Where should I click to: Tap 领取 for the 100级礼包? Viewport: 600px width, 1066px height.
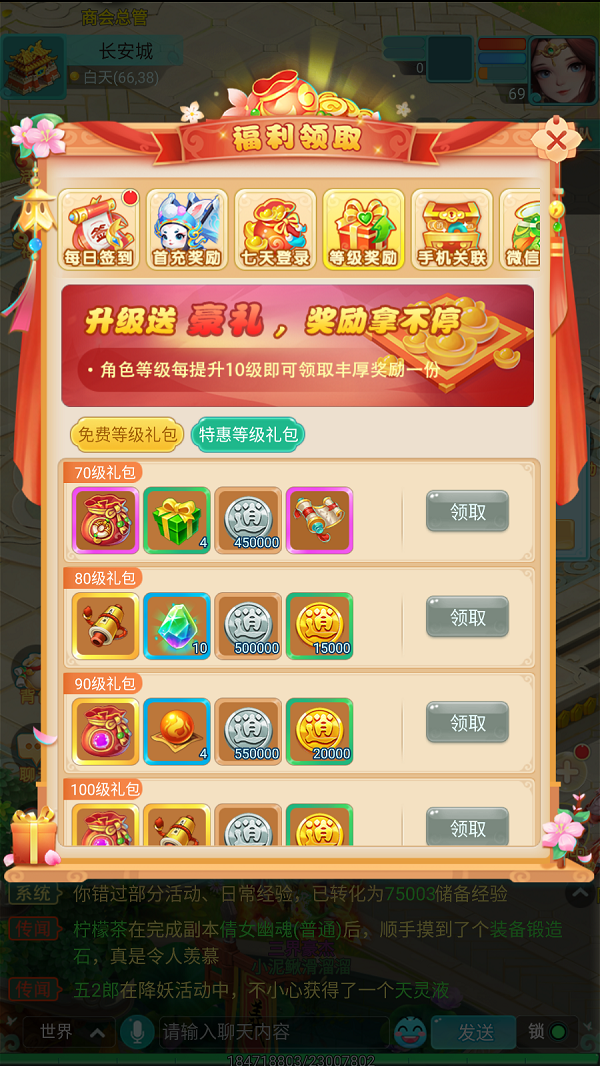(x=467, y=827)
